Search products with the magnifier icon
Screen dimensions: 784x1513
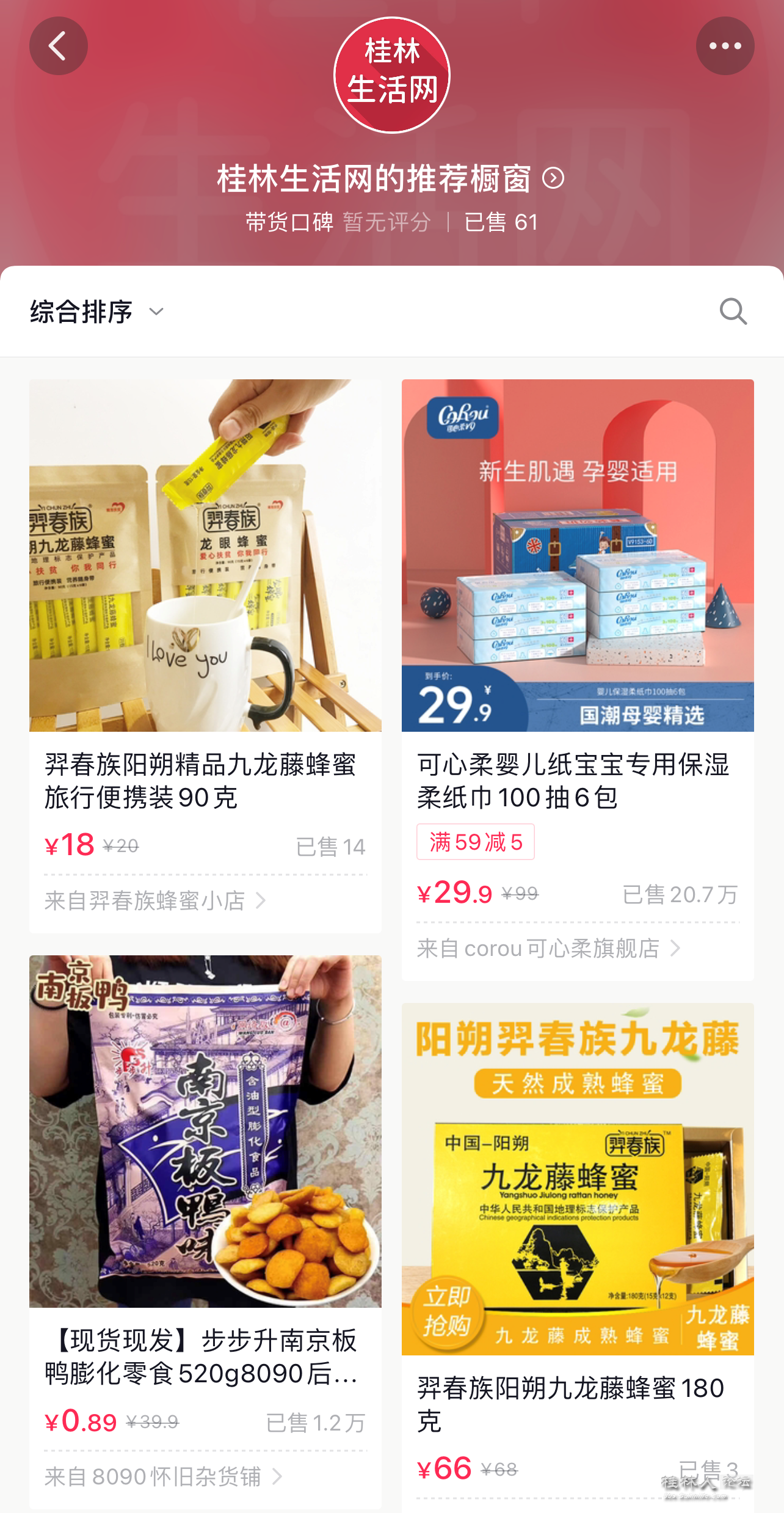[x=733, y=312]
